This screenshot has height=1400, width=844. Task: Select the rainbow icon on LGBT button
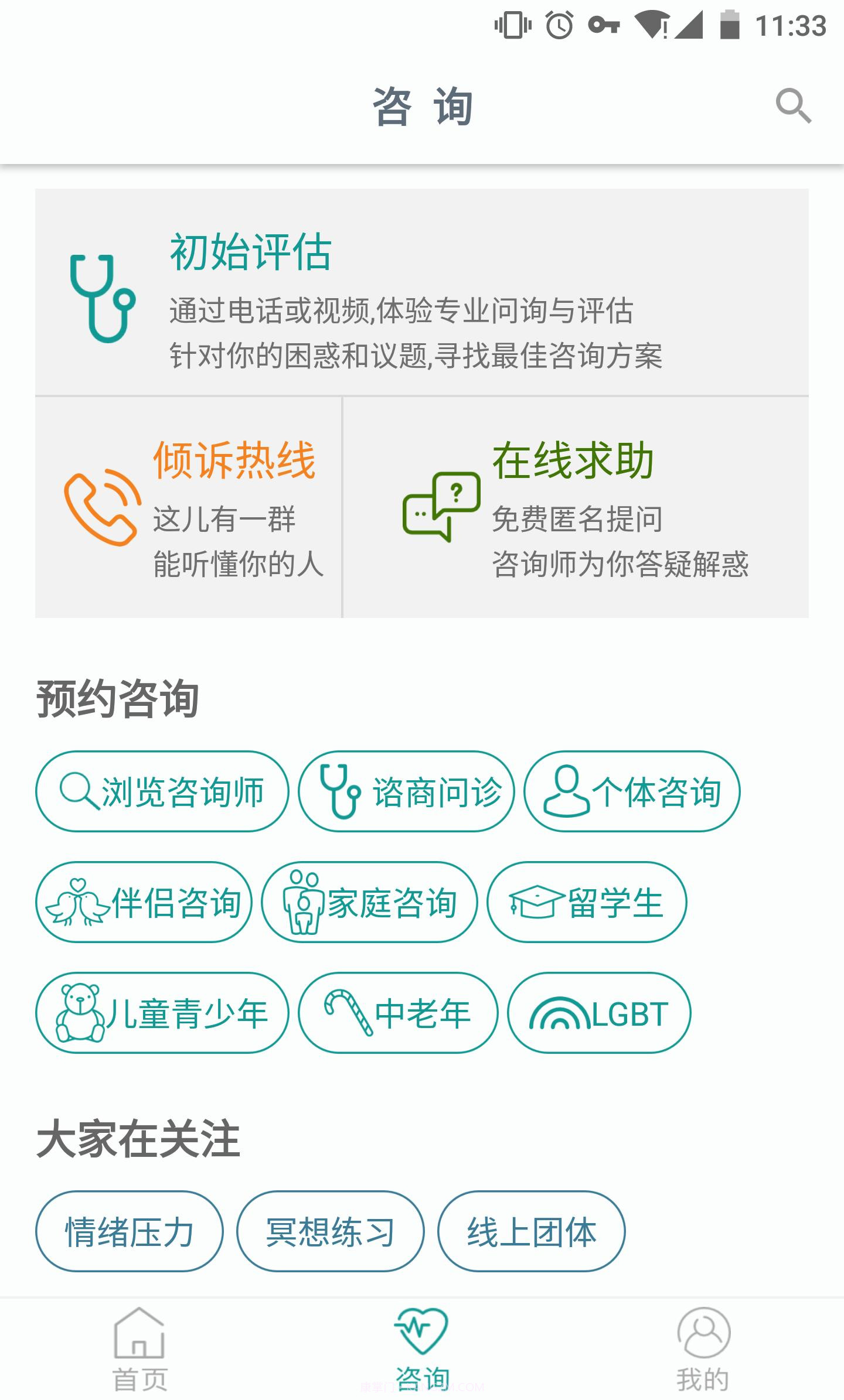560,1013
